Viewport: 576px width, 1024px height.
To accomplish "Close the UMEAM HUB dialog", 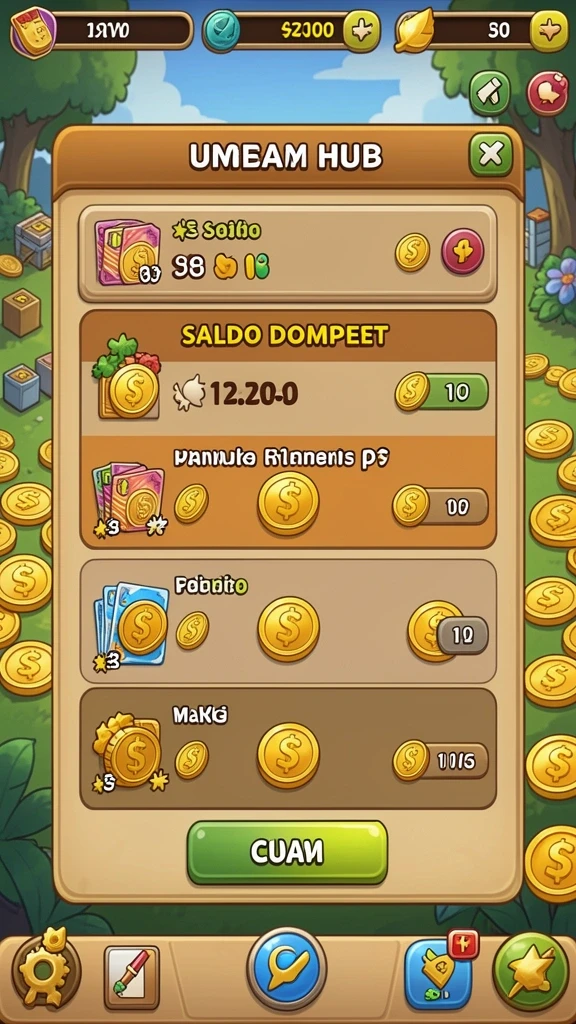I will pyautogui.click(x=490, y=155).
